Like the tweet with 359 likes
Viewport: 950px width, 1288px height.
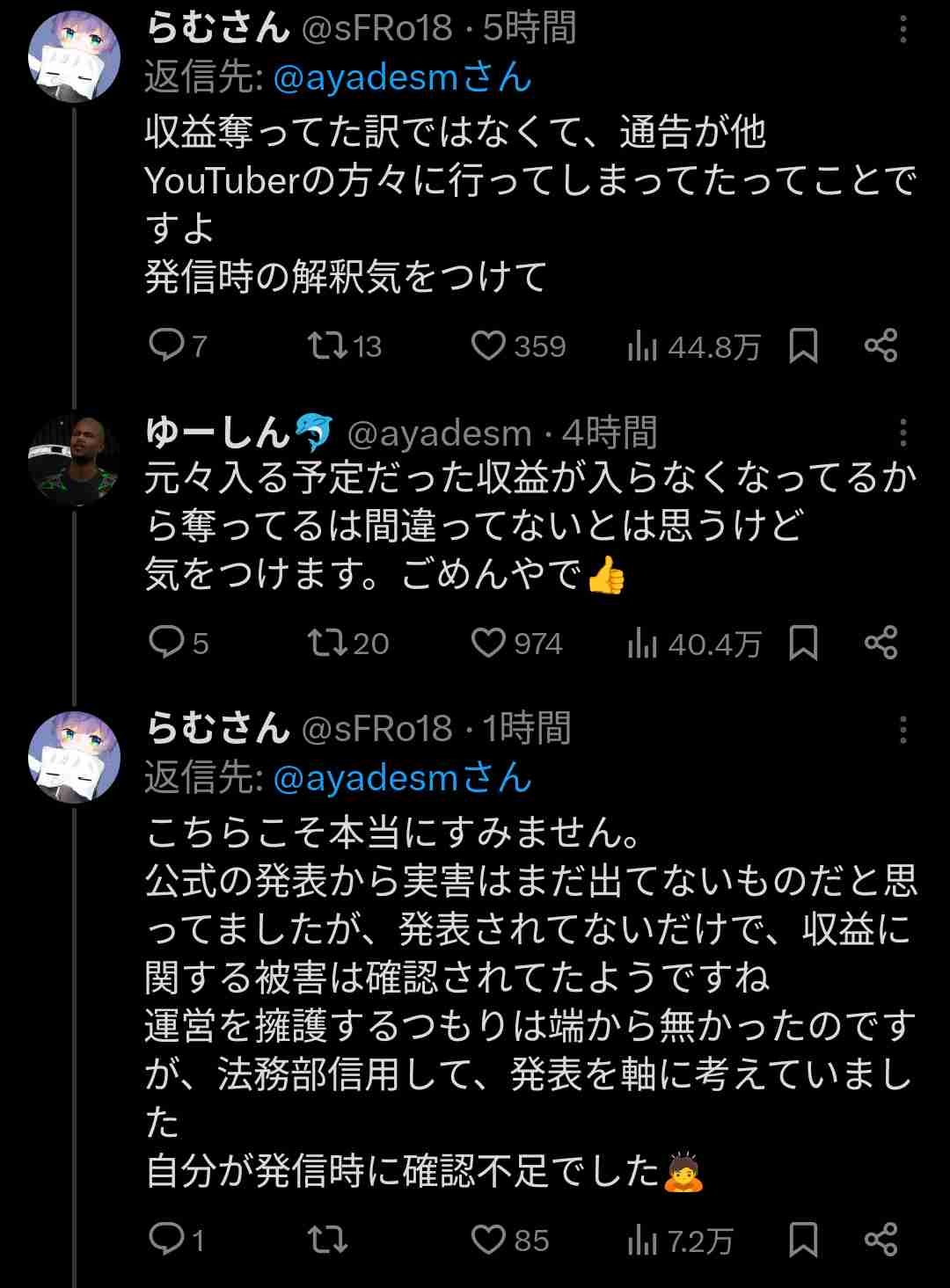pyautogui.click(x=488, y=346)
